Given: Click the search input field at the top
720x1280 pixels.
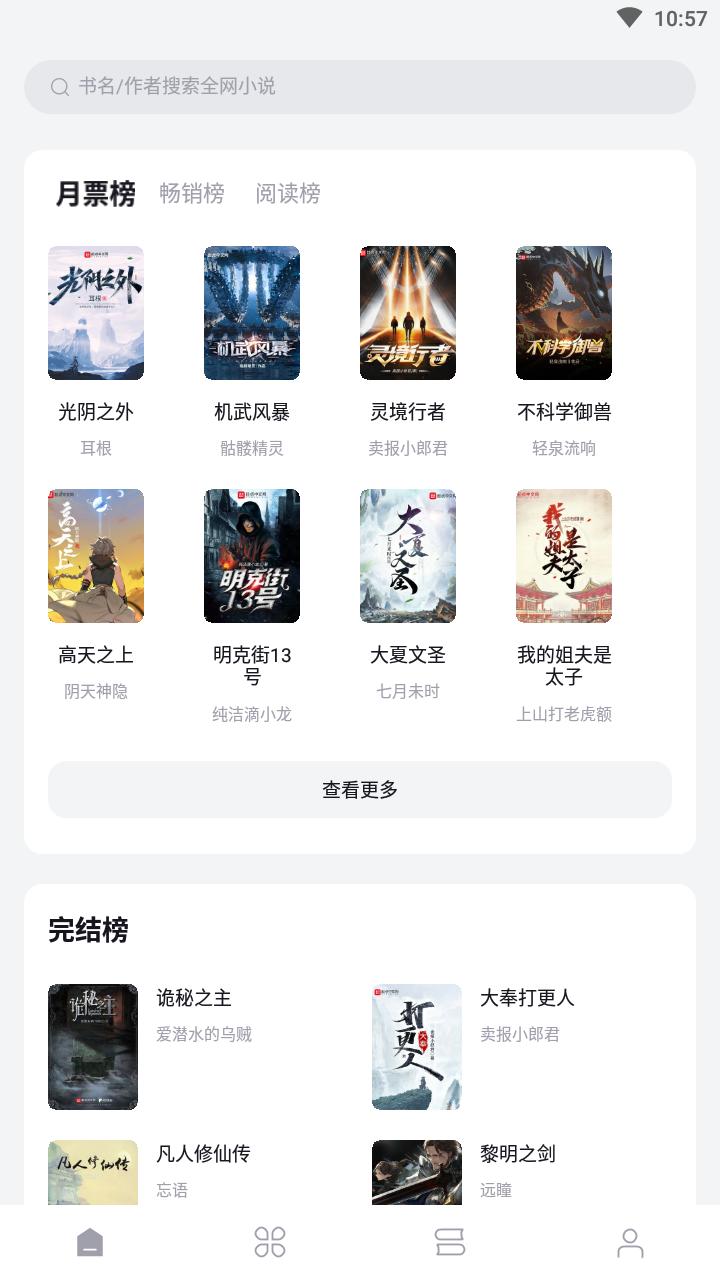Looking at the screenshot, I should pos(360,87).
